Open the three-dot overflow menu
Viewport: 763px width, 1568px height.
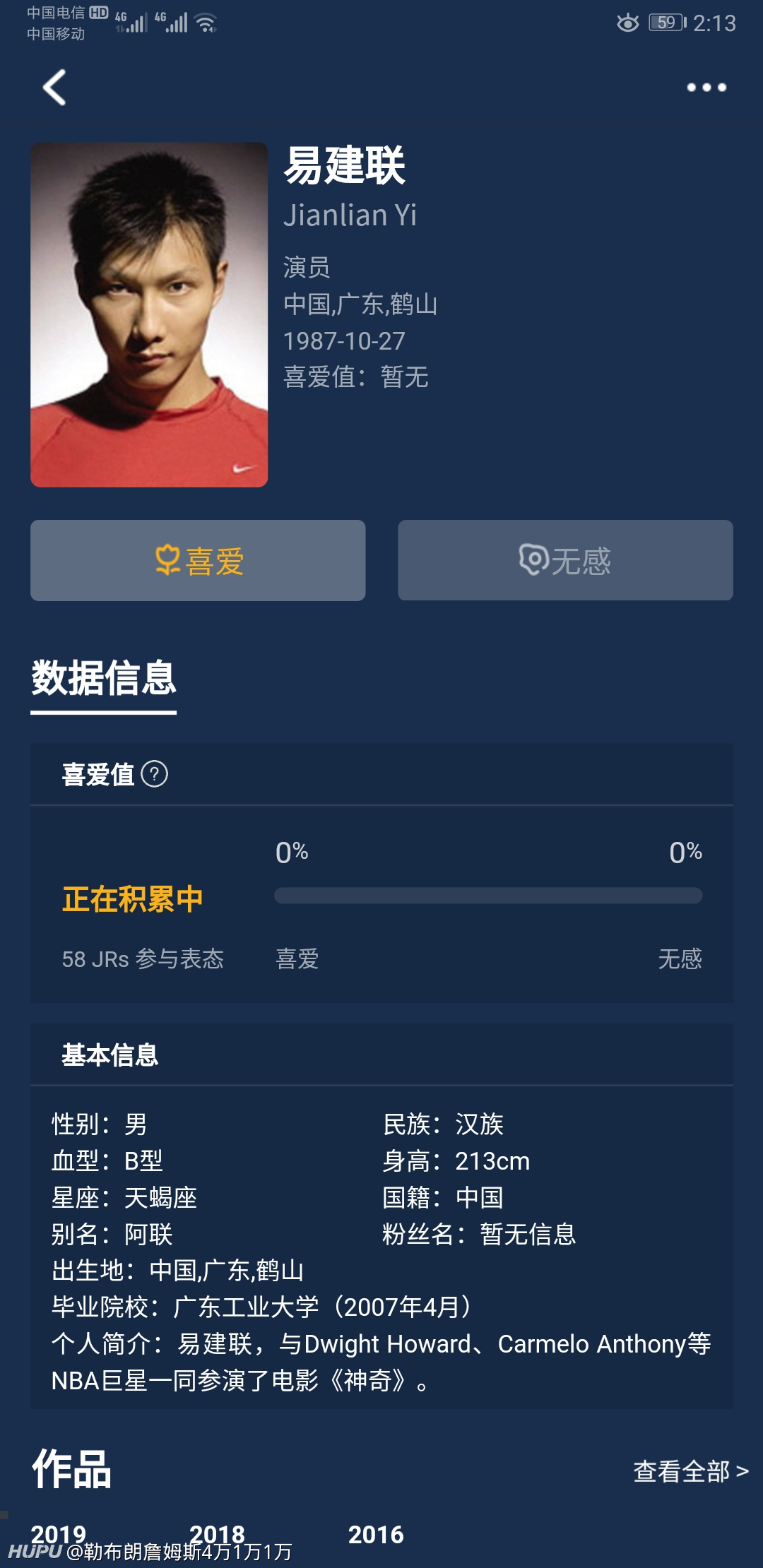(706, 88)
